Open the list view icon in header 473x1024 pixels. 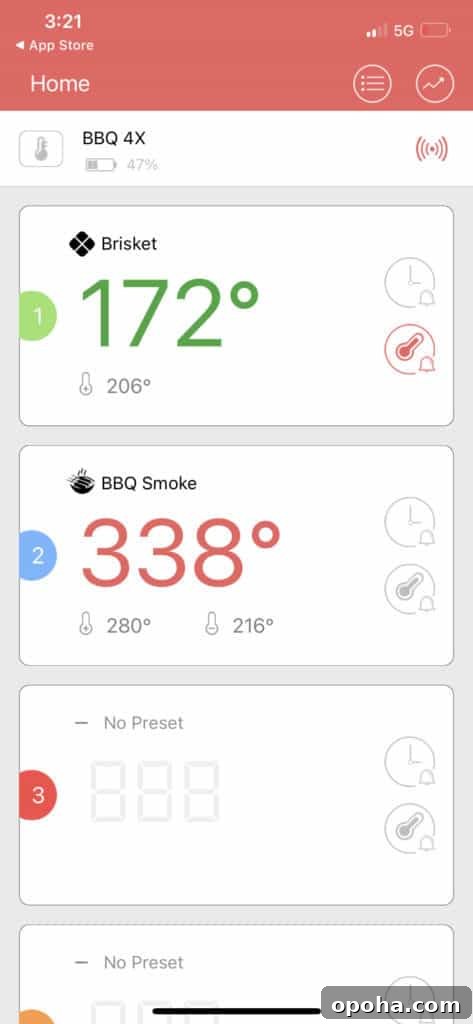(x=372, y=84)
